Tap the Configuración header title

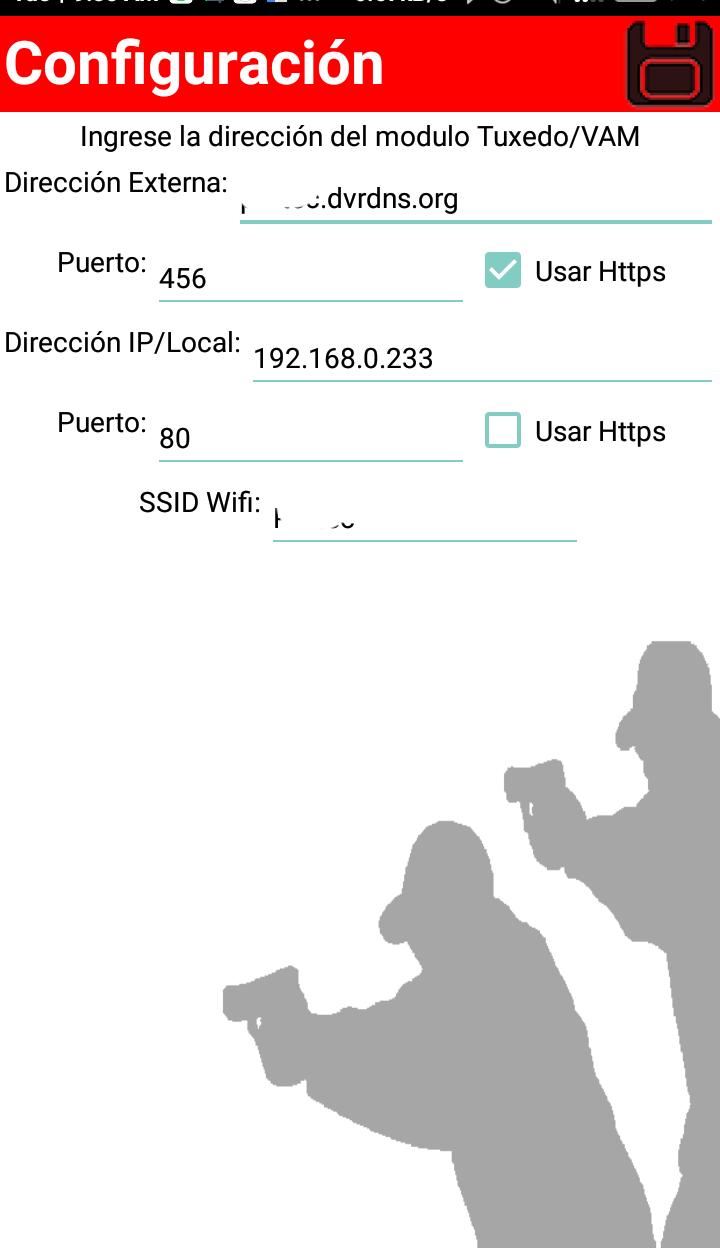pos(195,64)
